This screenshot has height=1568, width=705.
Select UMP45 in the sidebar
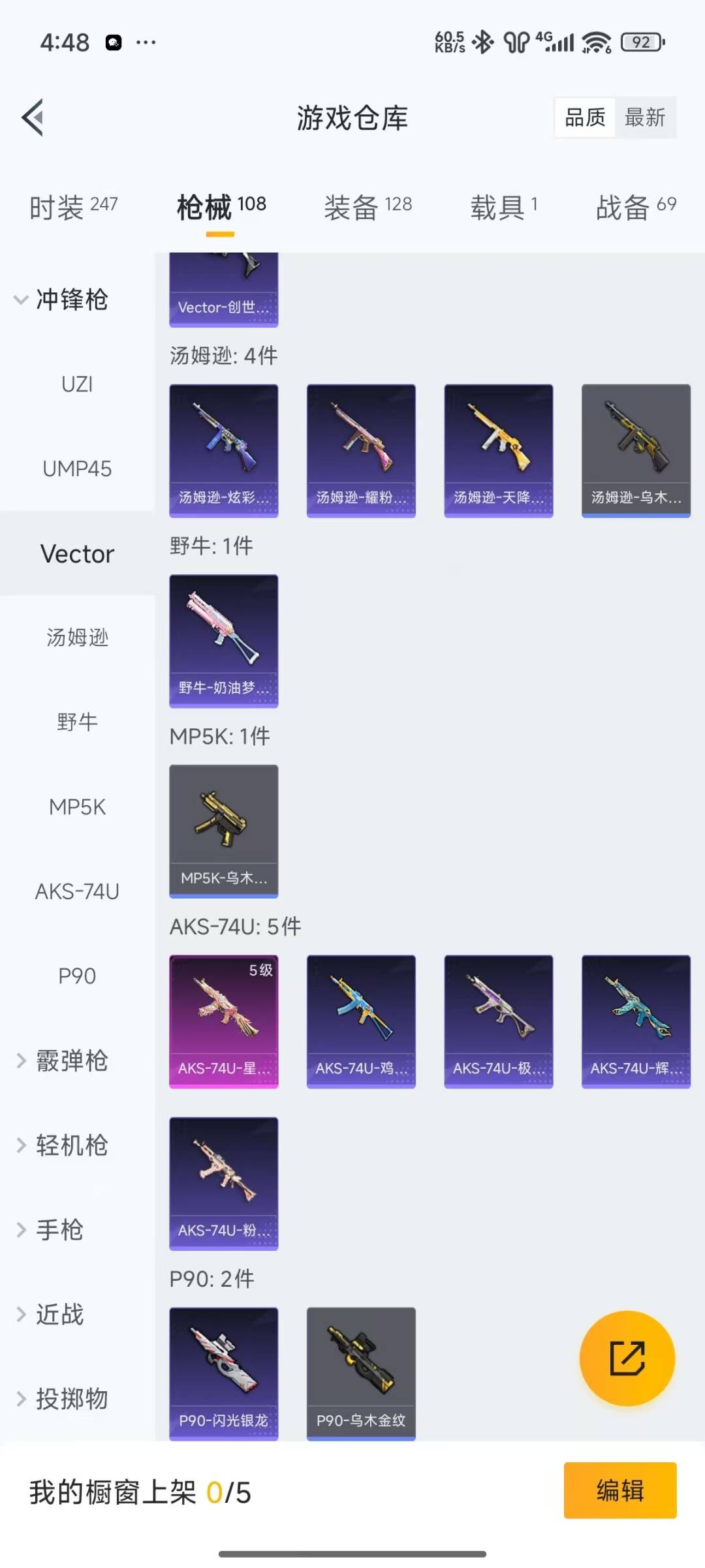(x=77, y=469)
